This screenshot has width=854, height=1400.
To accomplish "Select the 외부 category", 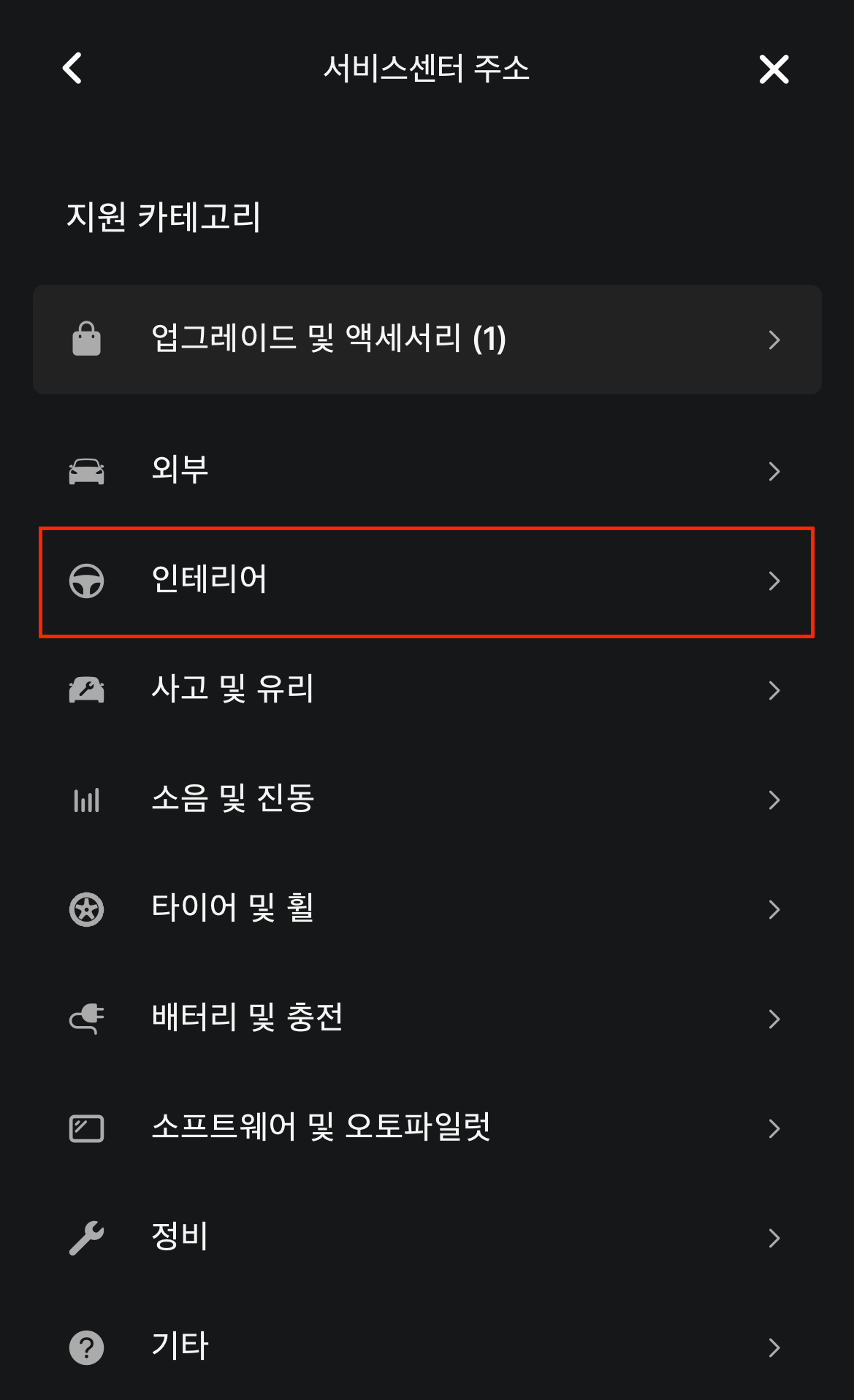I will point(427,471).
